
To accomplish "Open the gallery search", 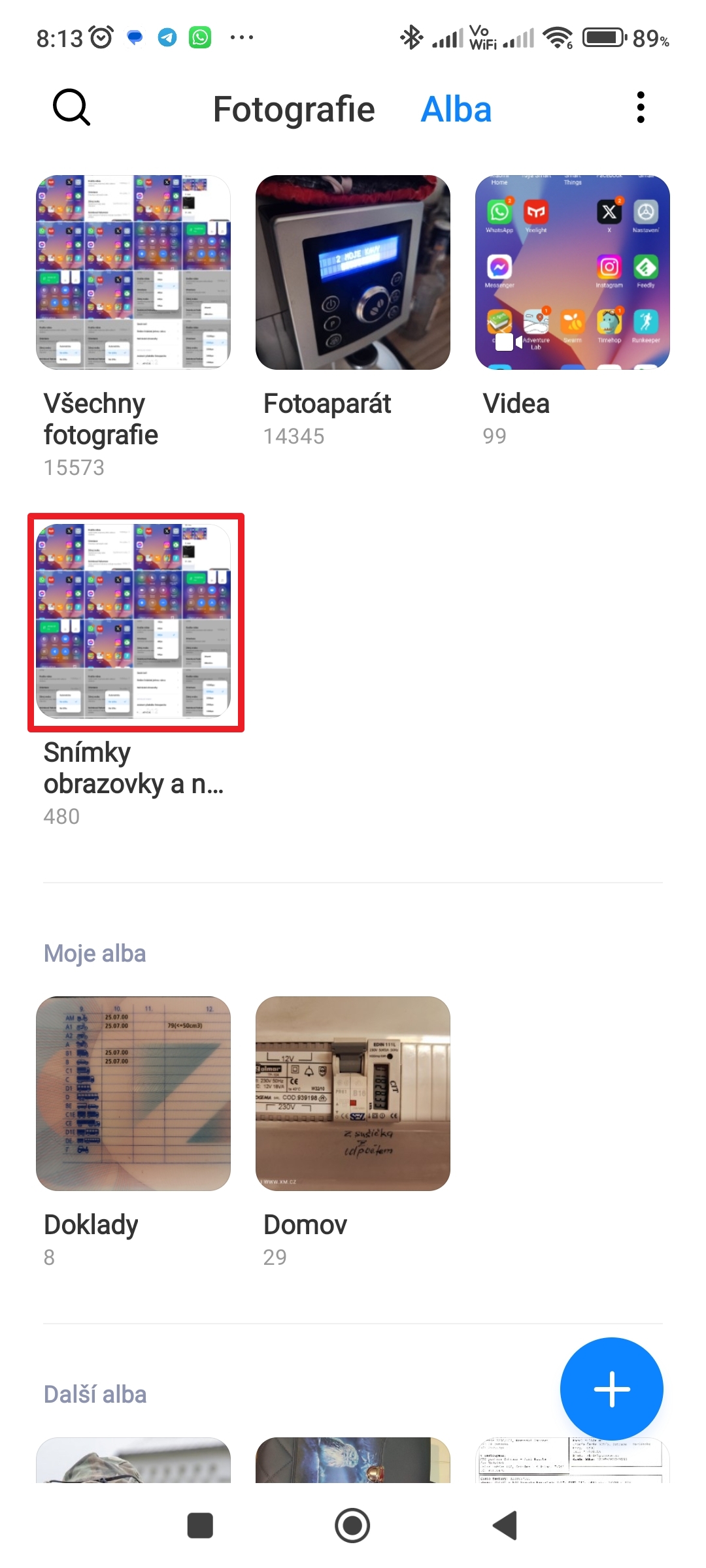I will [71, 107].
